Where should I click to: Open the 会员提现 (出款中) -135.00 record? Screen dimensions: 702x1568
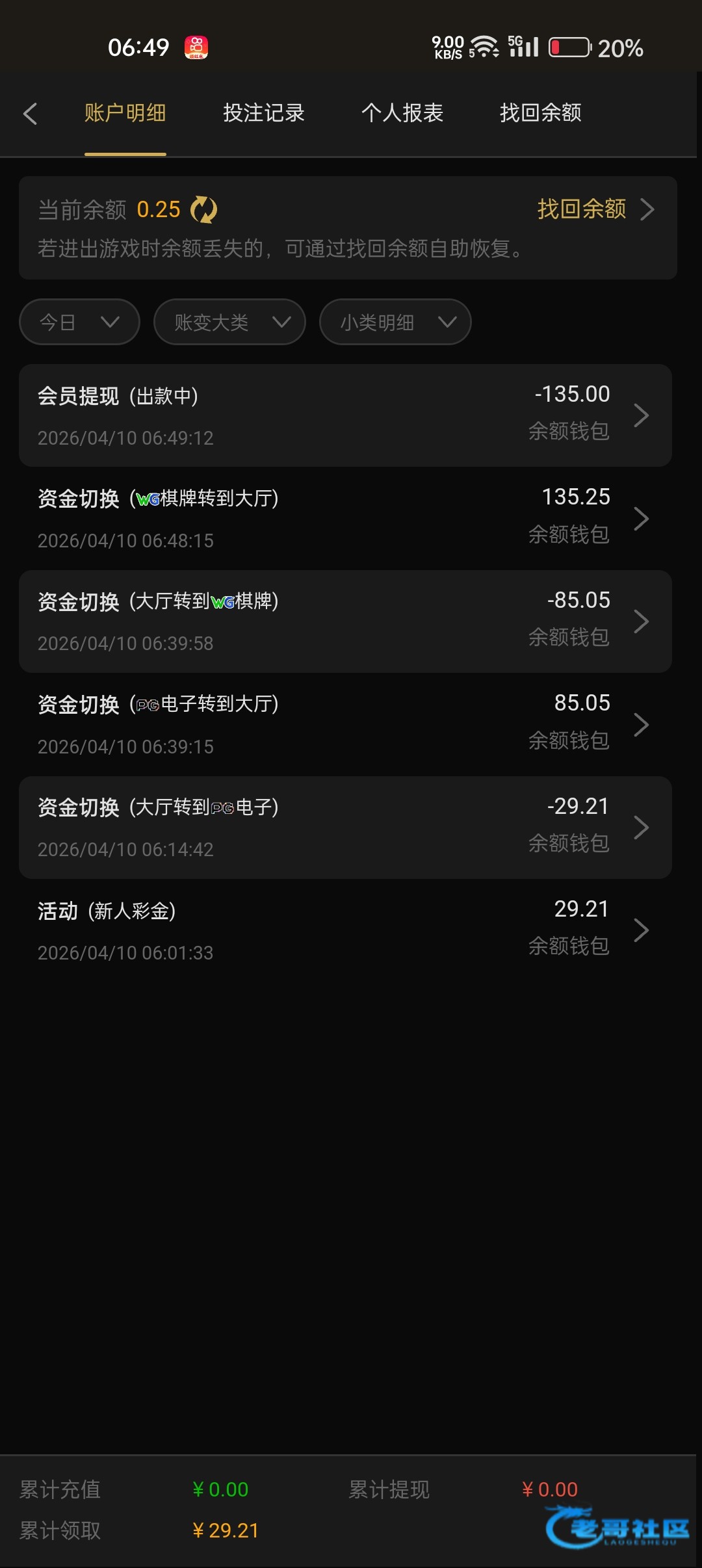(x=345, y=415)
